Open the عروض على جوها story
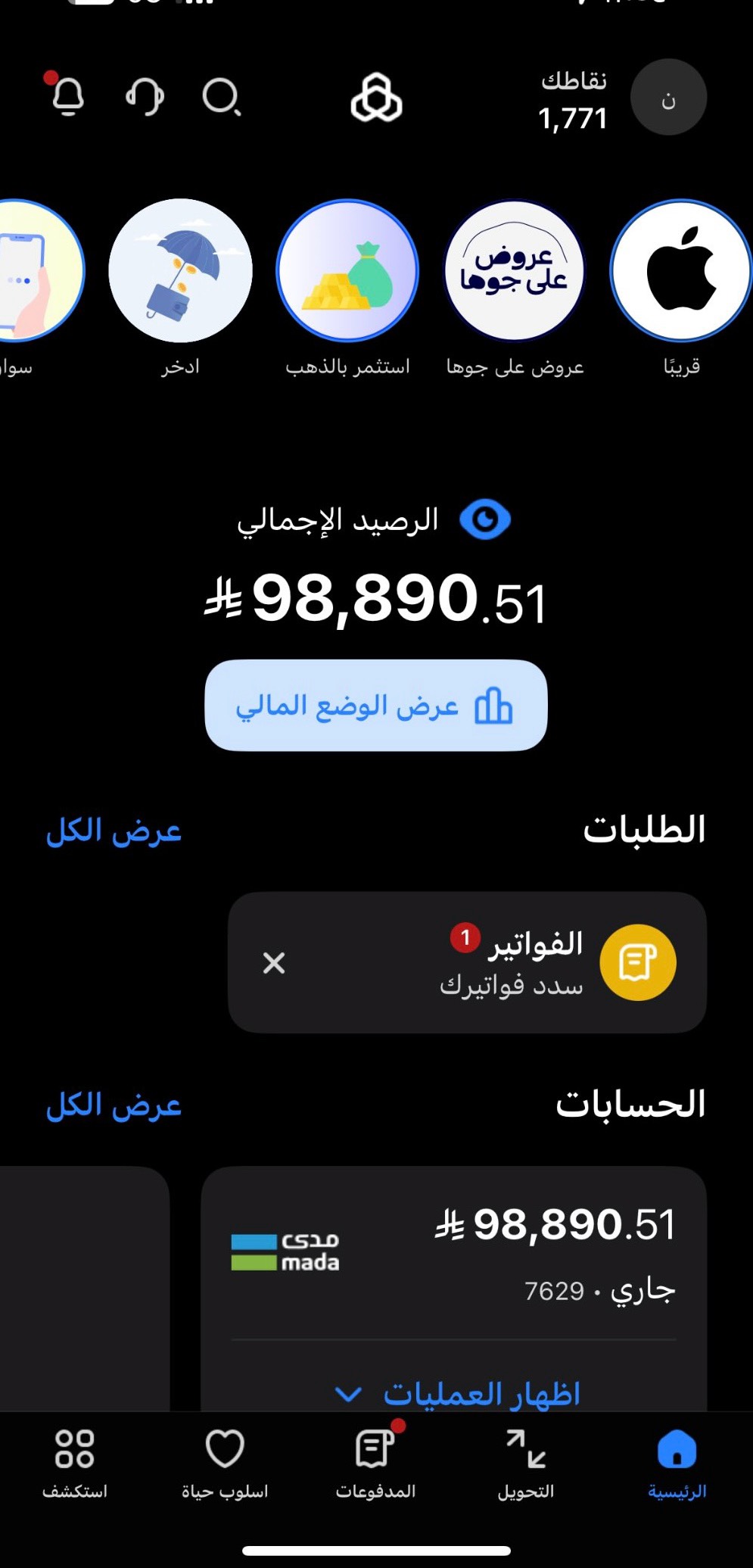Image resolution: width=753 pixels, height=1568 pixels. point(514,271)
